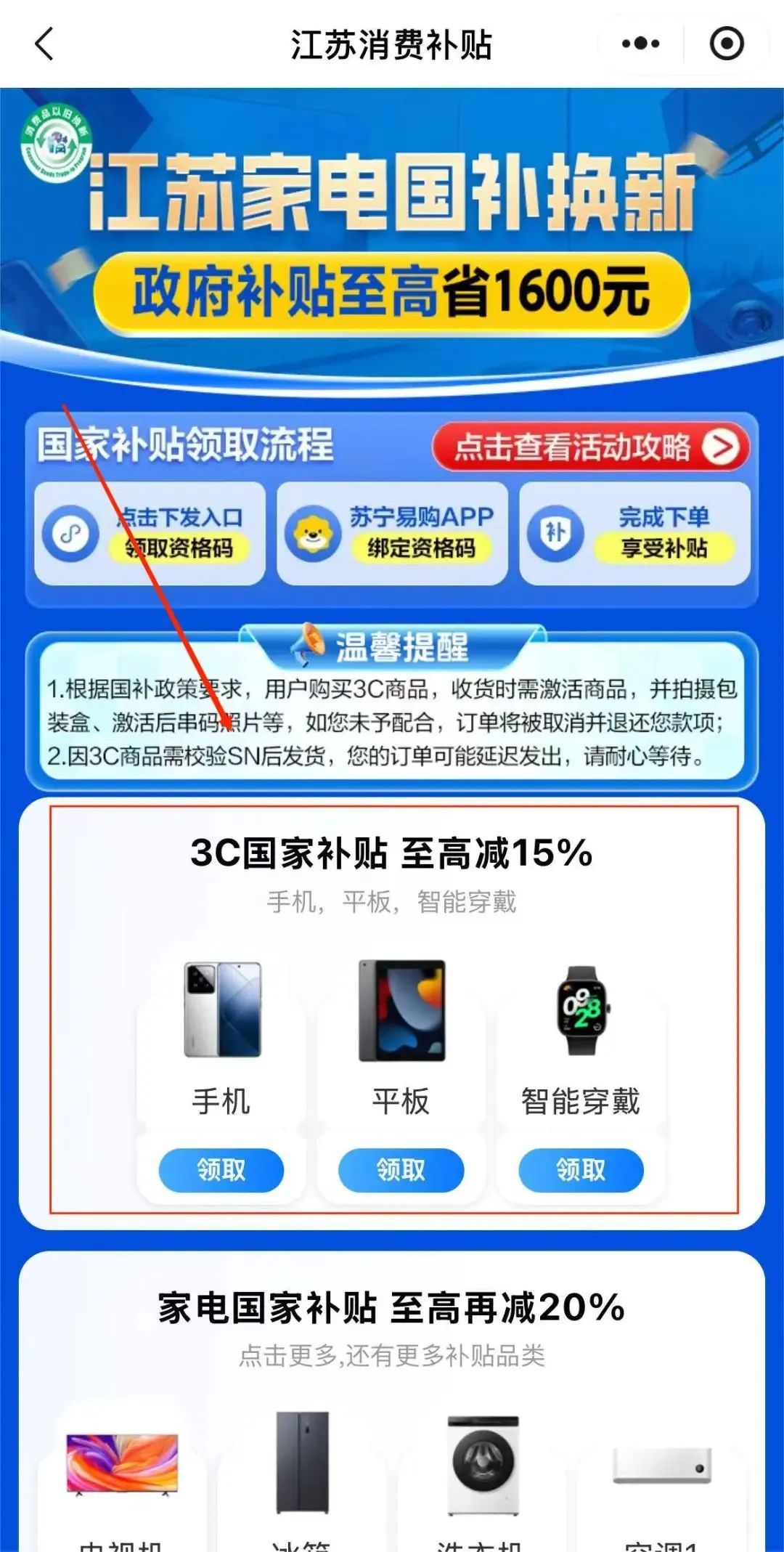Open 苏宁易购APP 绑定资格码 step
784x1552 pixels.
tap(392, 533)
